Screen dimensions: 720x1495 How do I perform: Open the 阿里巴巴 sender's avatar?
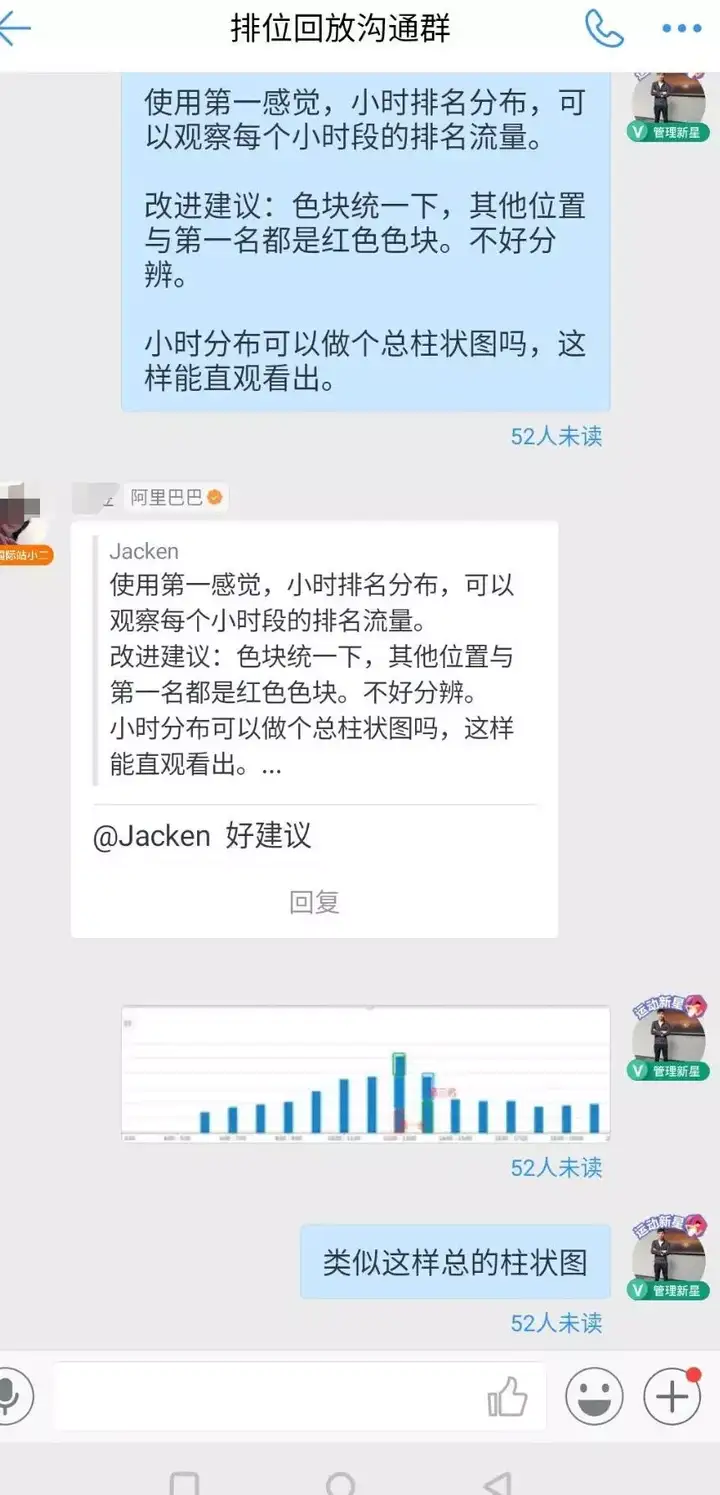[22, 520]
